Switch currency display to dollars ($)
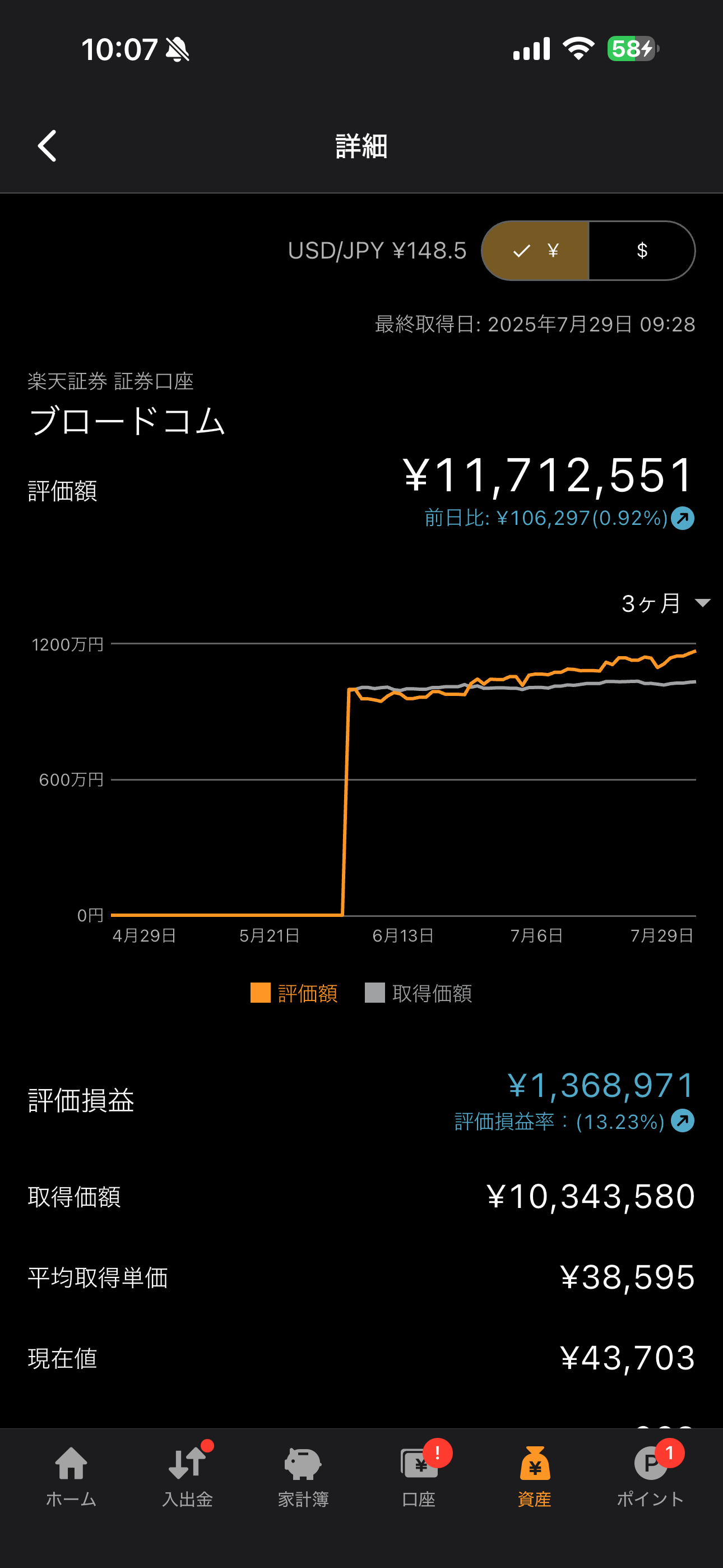723x1568 pixels. 642,250
